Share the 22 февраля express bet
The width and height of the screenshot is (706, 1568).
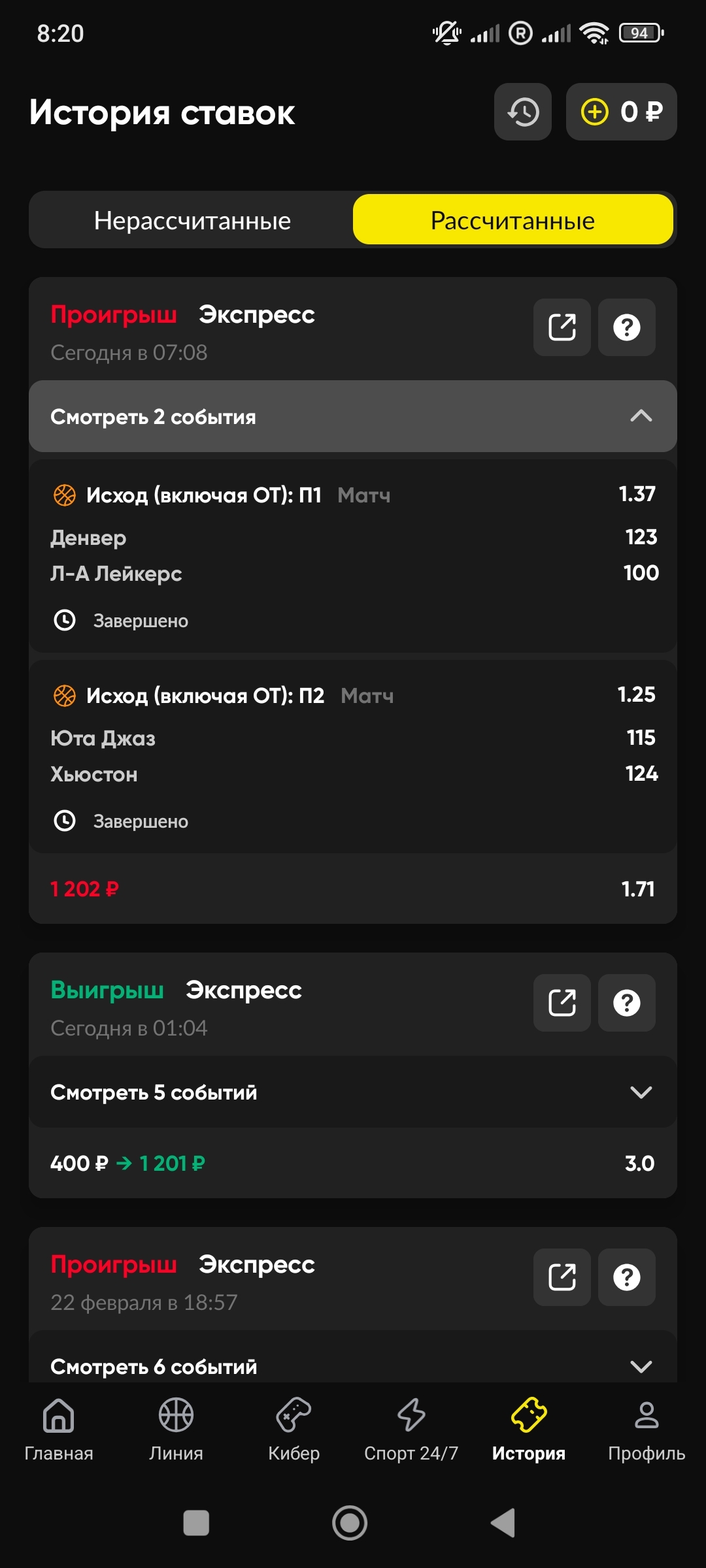coord(562,1277)
